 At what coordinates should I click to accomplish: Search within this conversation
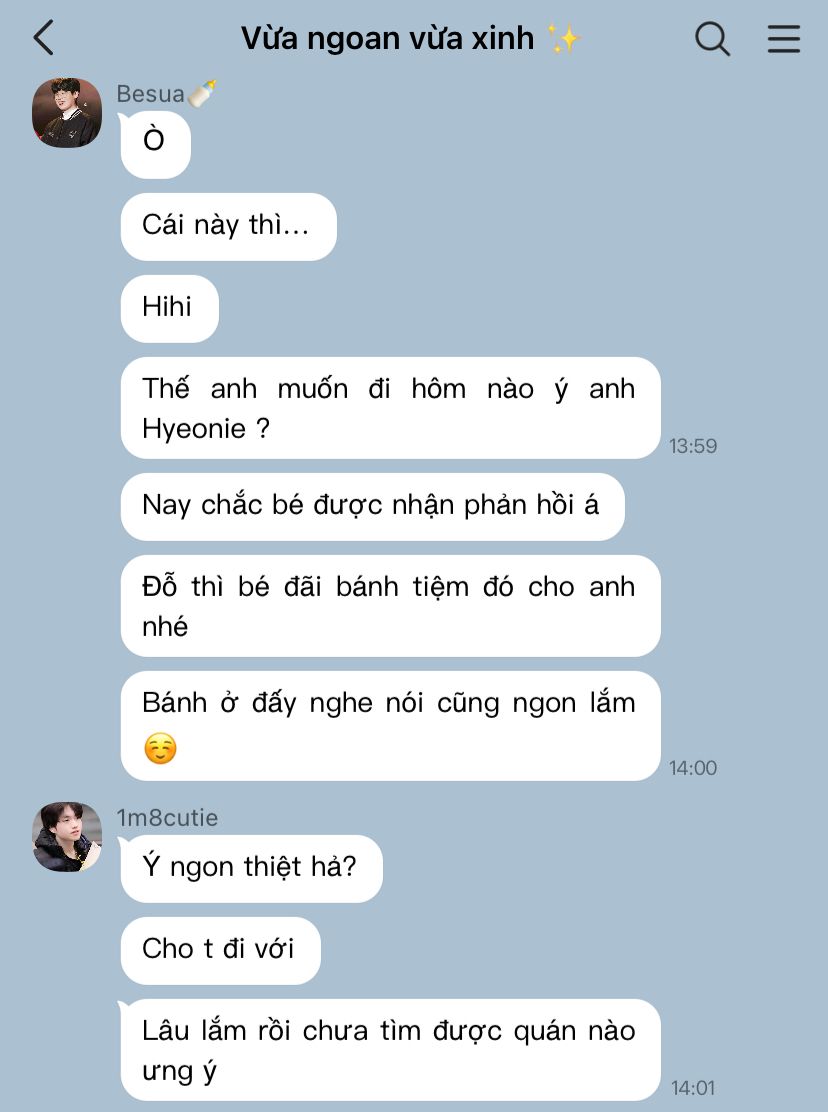pyautogui.click(x=712, y=38)
